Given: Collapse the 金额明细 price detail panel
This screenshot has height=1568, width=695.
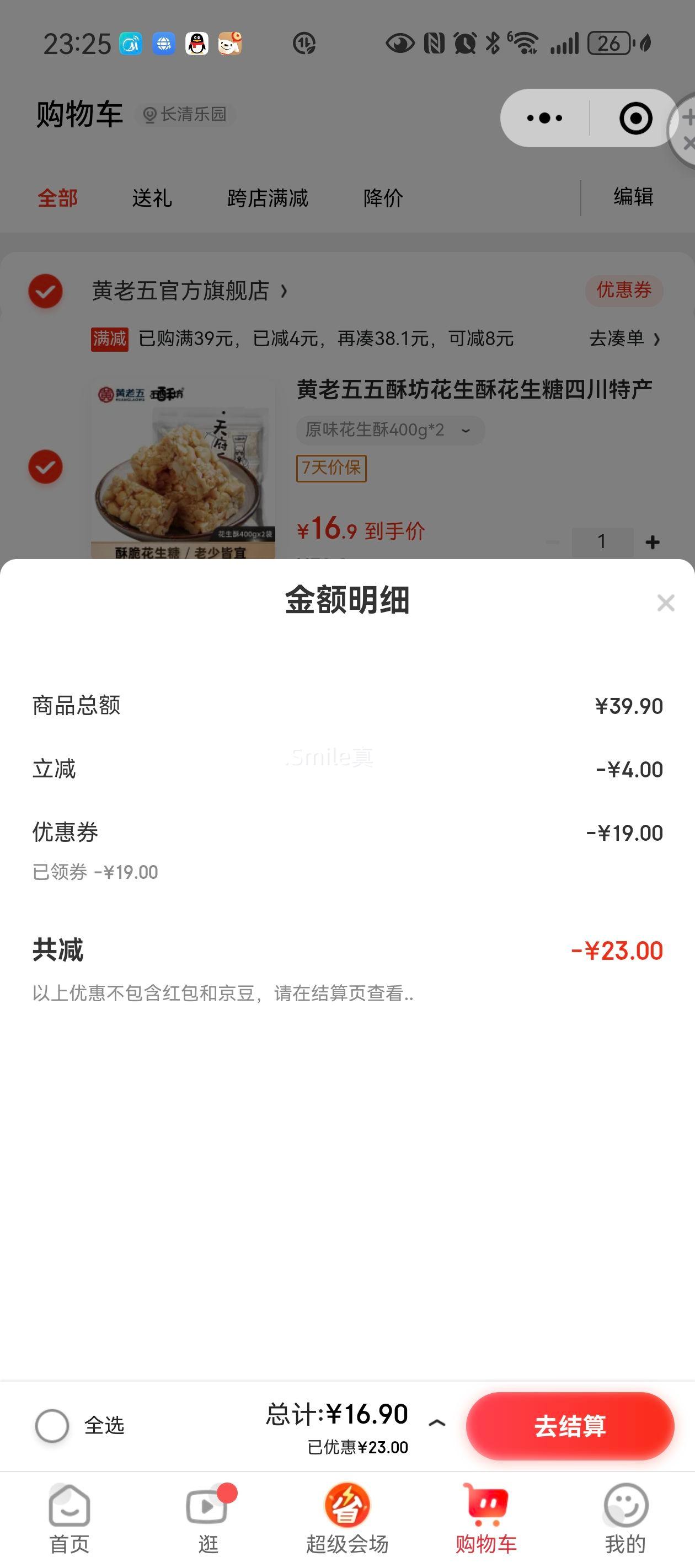Looking at the screenshot, I should tap(665, 604).
